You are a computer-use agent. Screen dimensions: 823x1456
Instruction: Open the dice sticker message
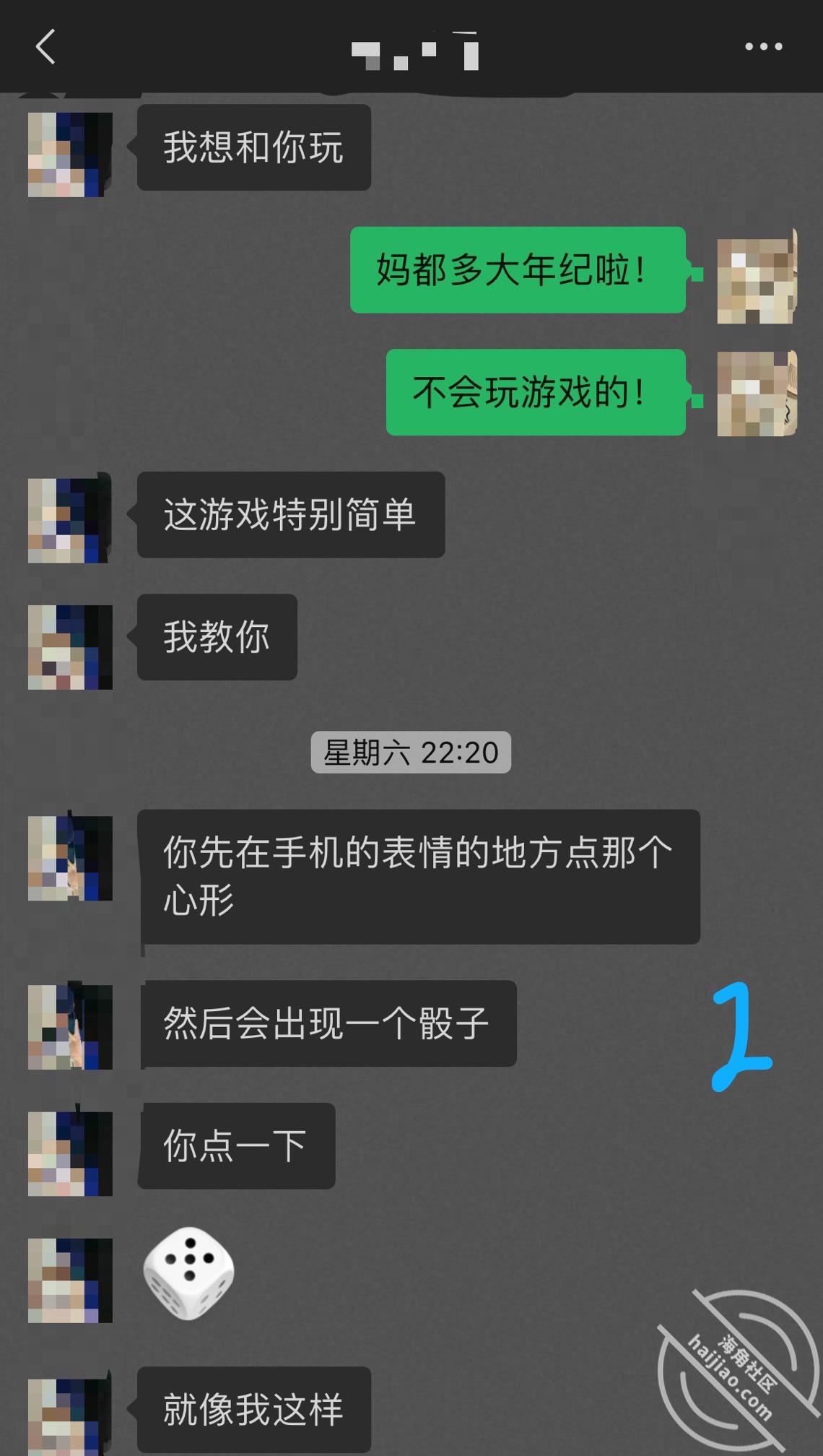coord(189,1274)
